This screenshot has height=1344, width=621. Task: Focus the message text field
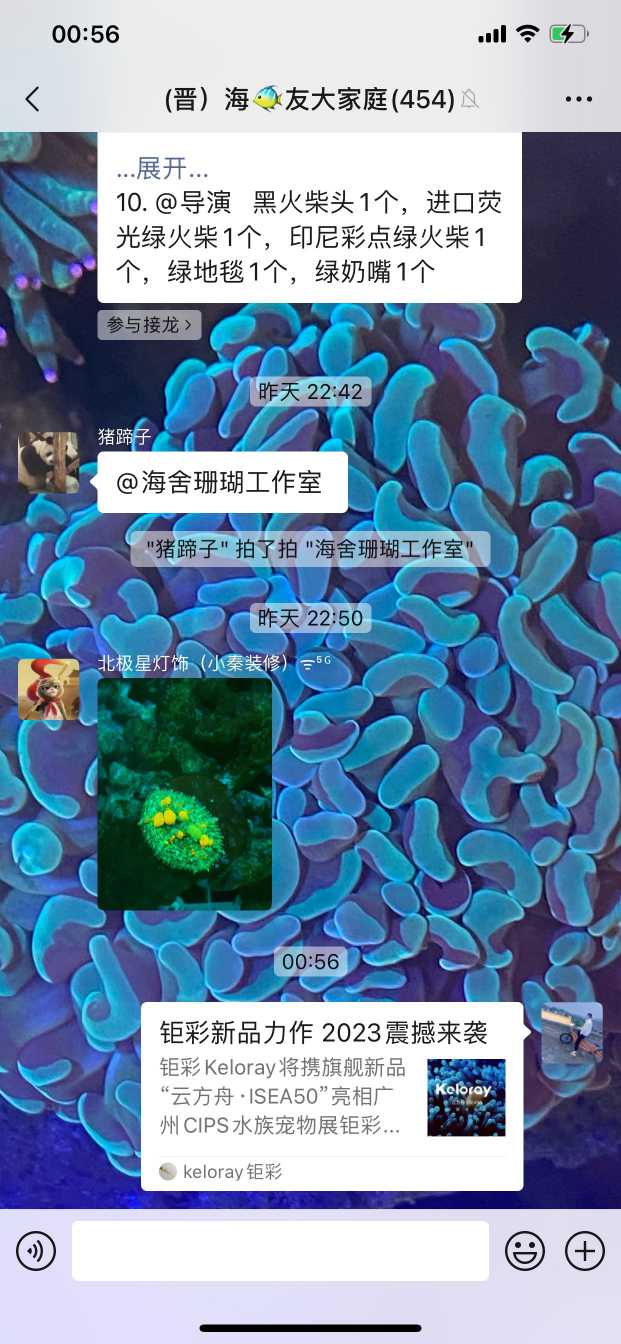(280, 1251)
